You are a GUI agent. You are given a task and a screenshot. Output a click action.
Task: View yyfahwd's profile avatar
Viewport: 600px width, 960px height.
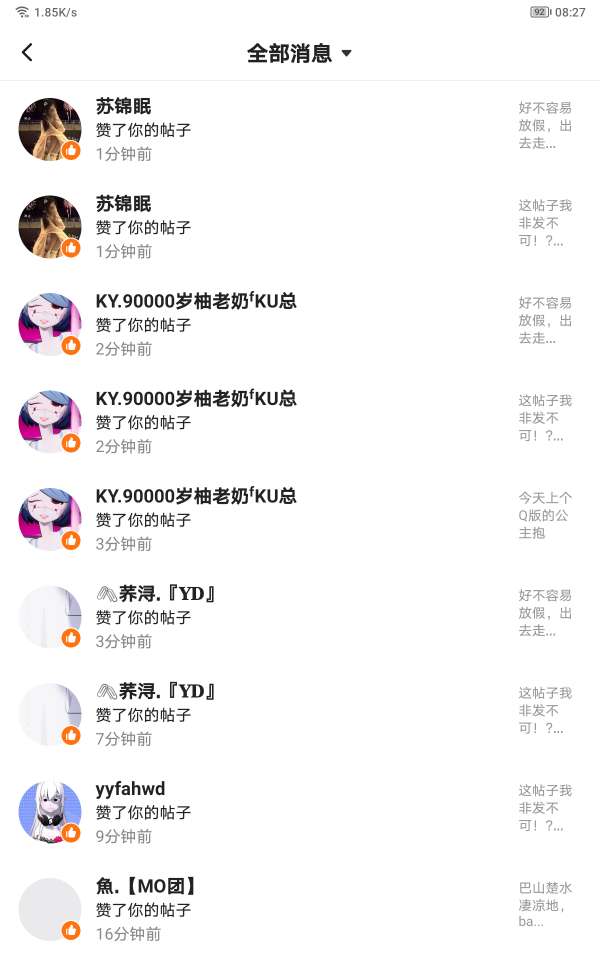click(49, 812)
